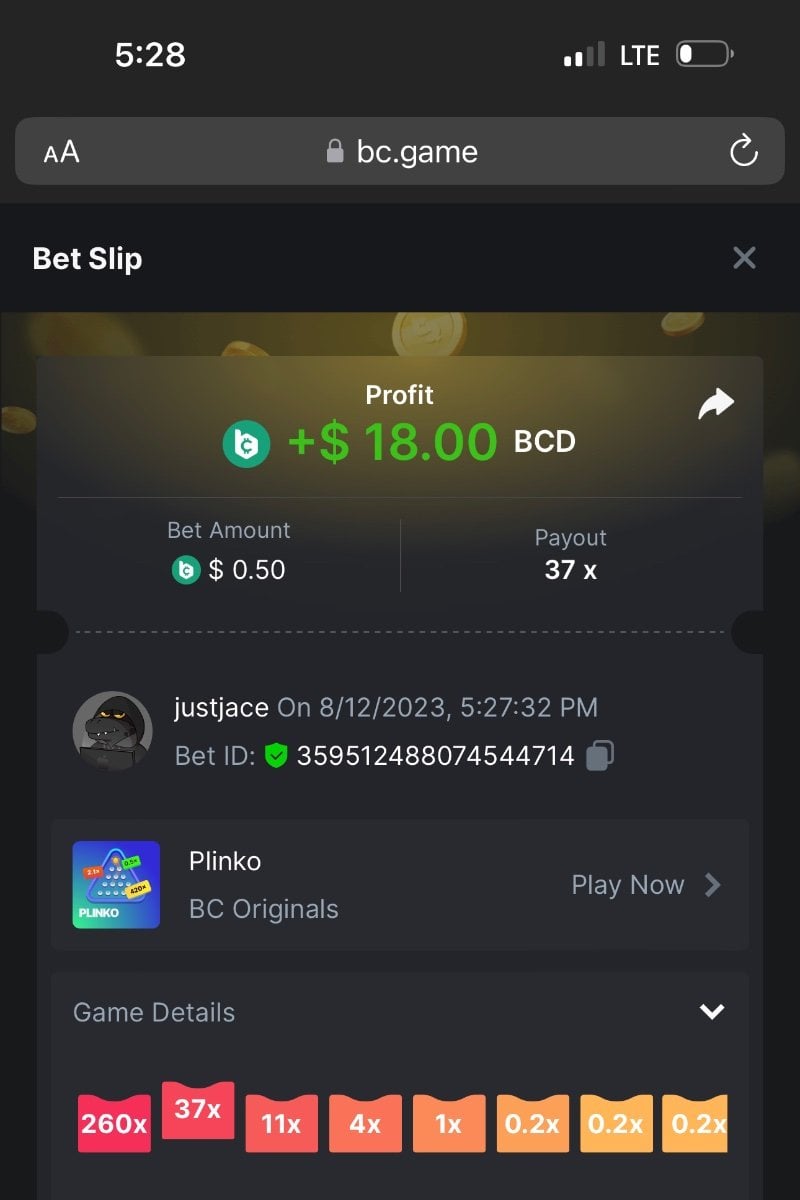800x1200 pixels.
Task: Reload the bc.game page
Action: tap(743, 152)
